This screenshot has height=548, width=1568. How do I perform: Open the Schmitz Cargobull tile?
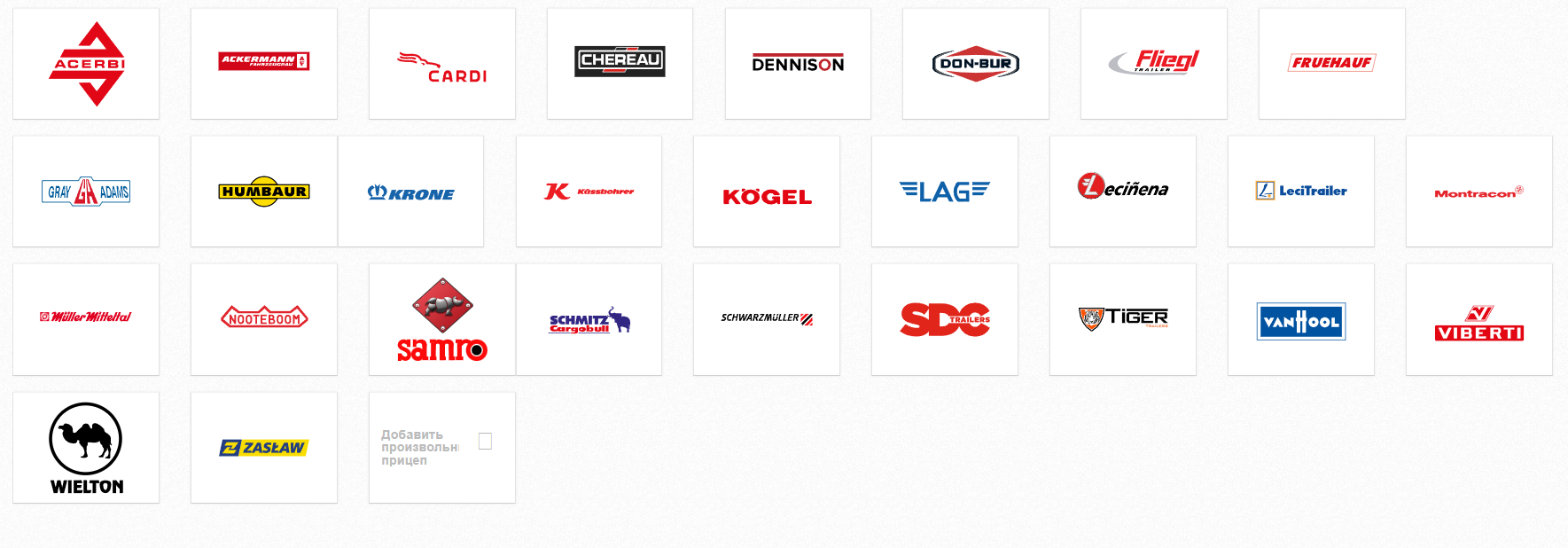coord(589,319)
